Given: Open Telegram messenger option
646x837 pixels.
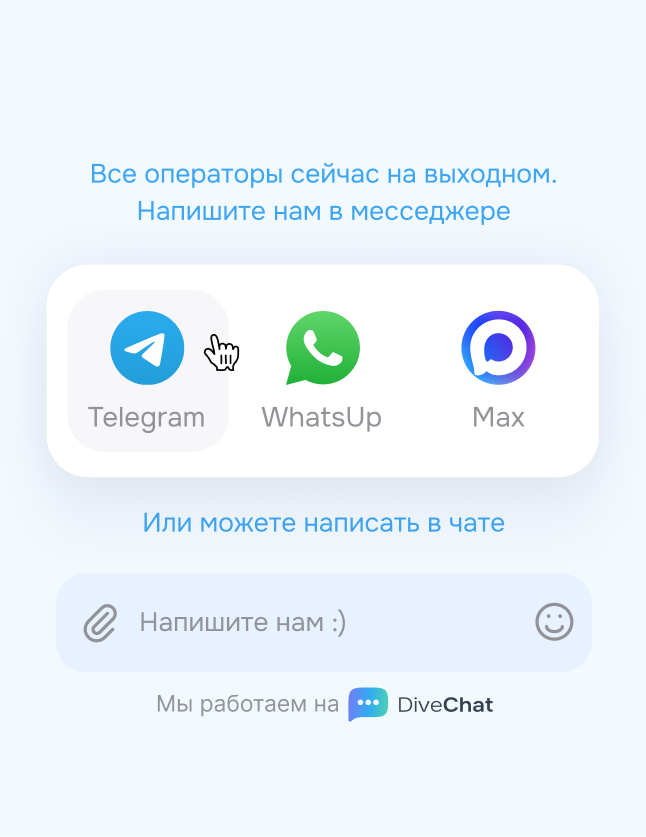Looking at the screenshot, I should point(147,369).
